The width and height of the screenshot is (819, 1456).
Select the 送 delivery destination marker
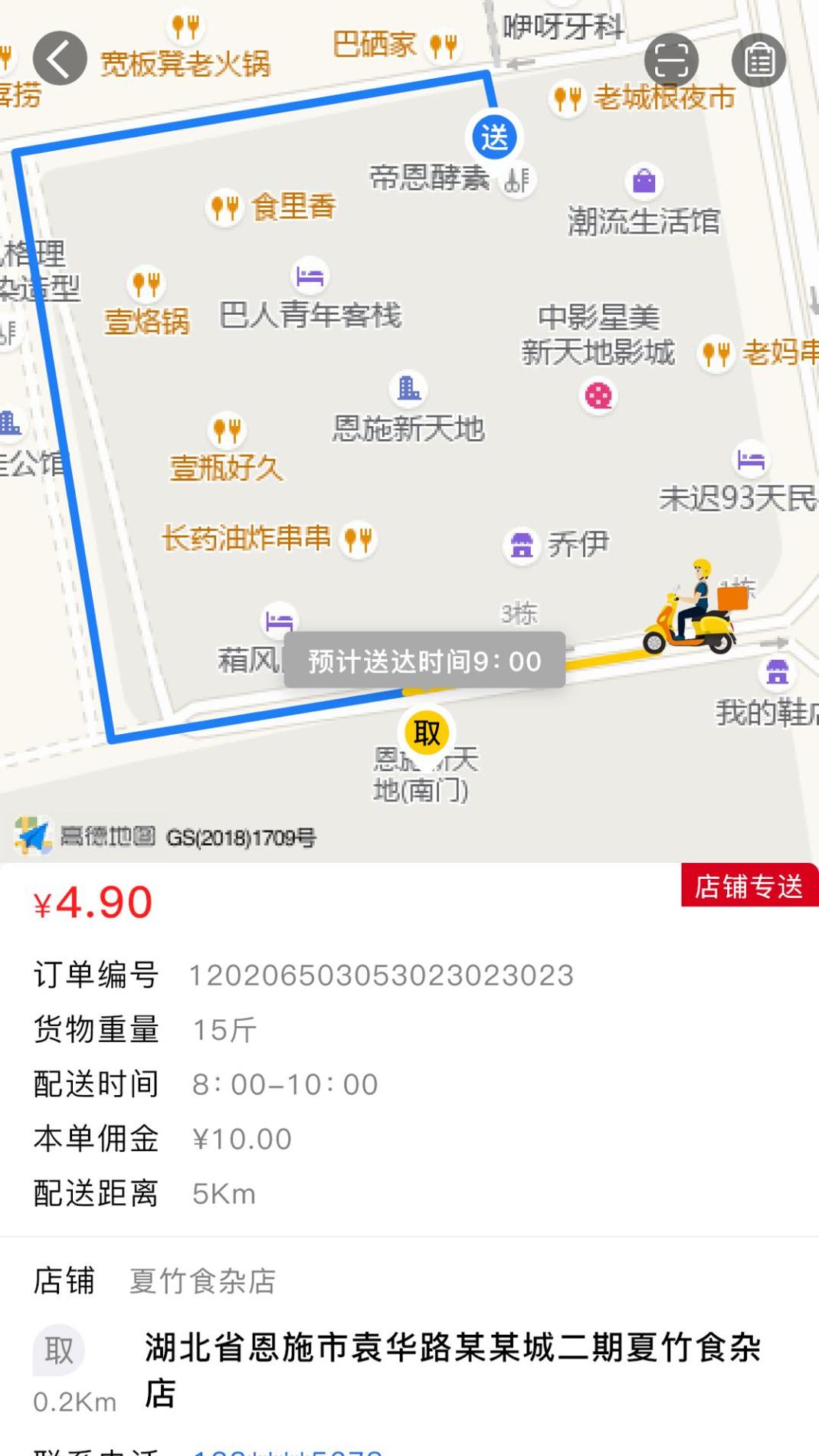point(496,136)
